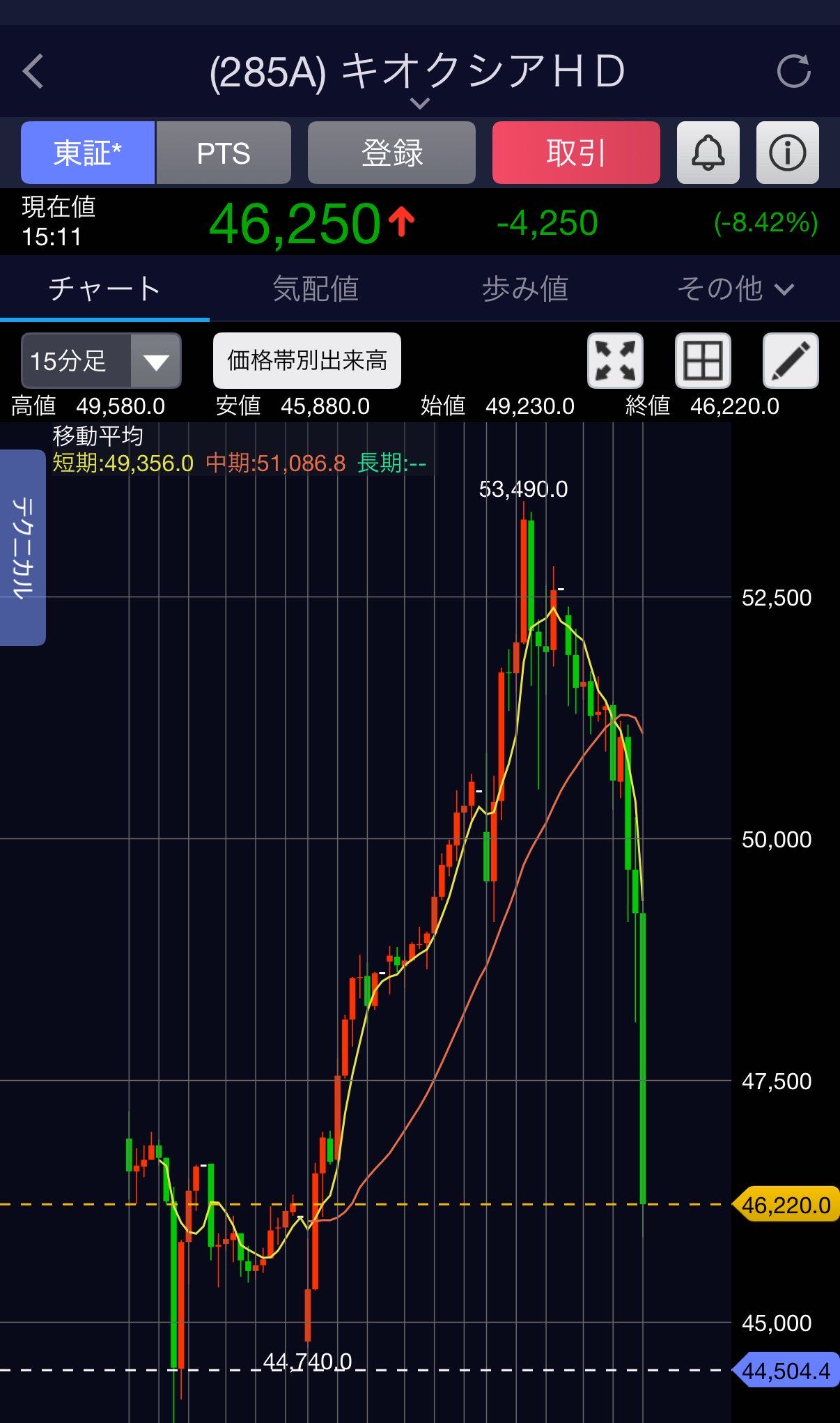Select the チャート tab

click(x=104, y=289)
